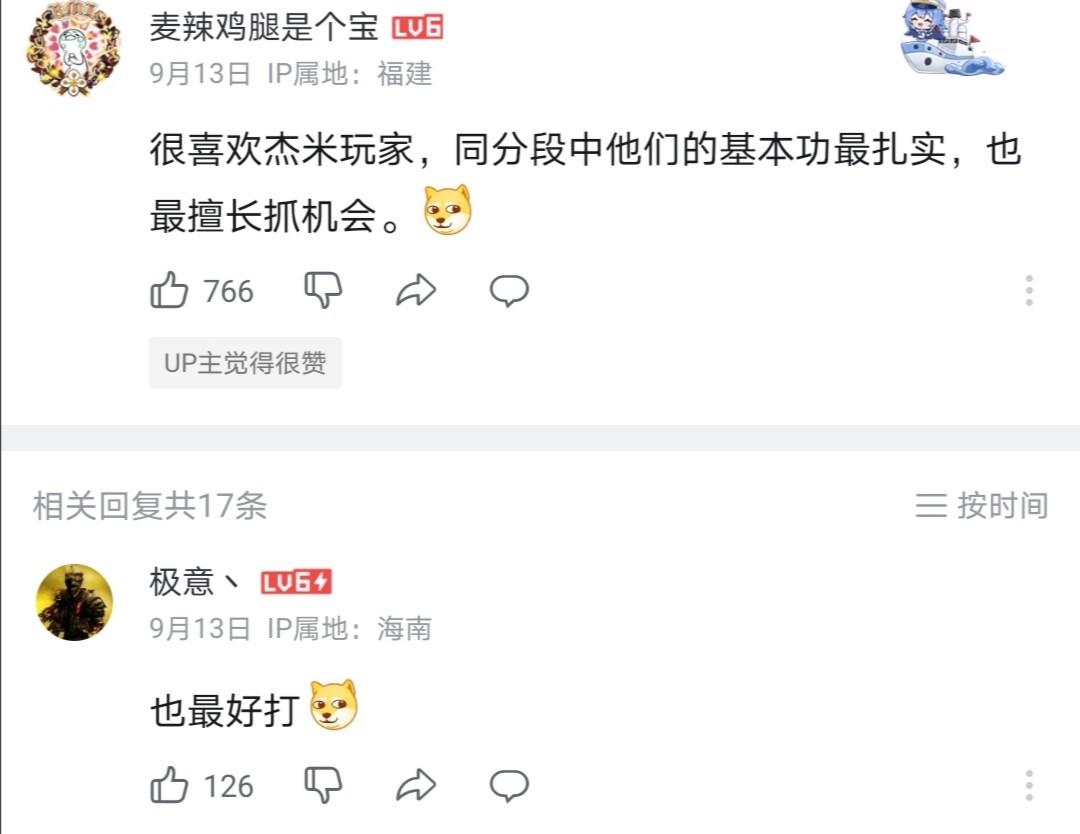Open 极意丶's profile avatar
This screenshot has height=834, width=1080.
click(74, 602)
